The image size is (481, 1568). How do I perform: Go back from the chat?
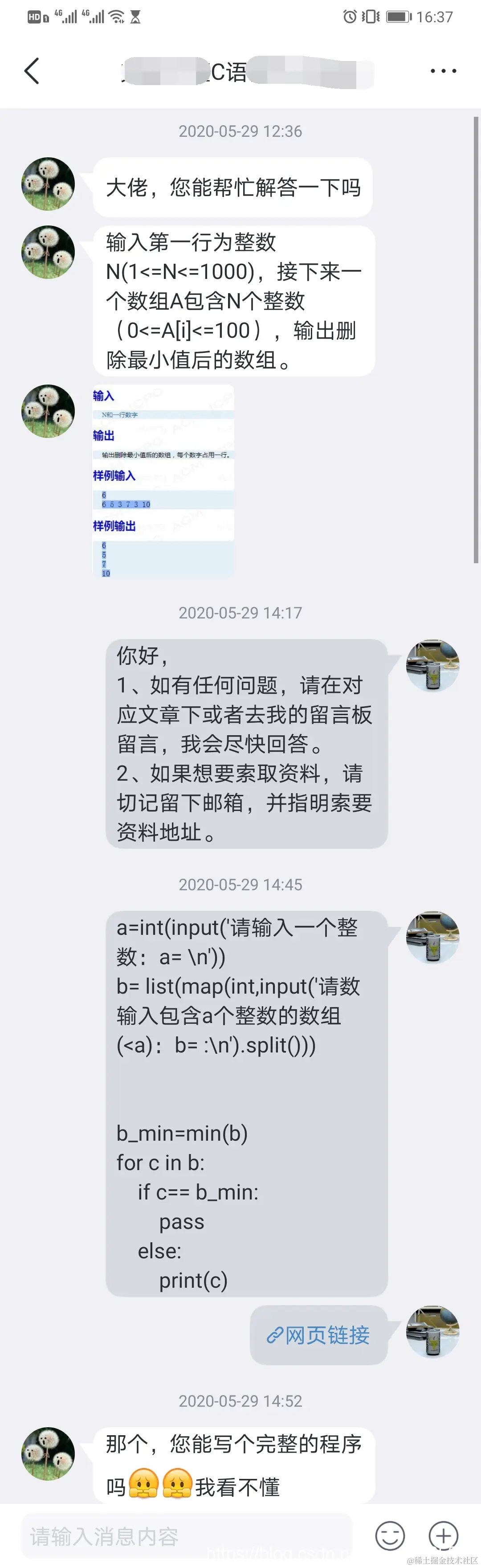tap(32, 71)
